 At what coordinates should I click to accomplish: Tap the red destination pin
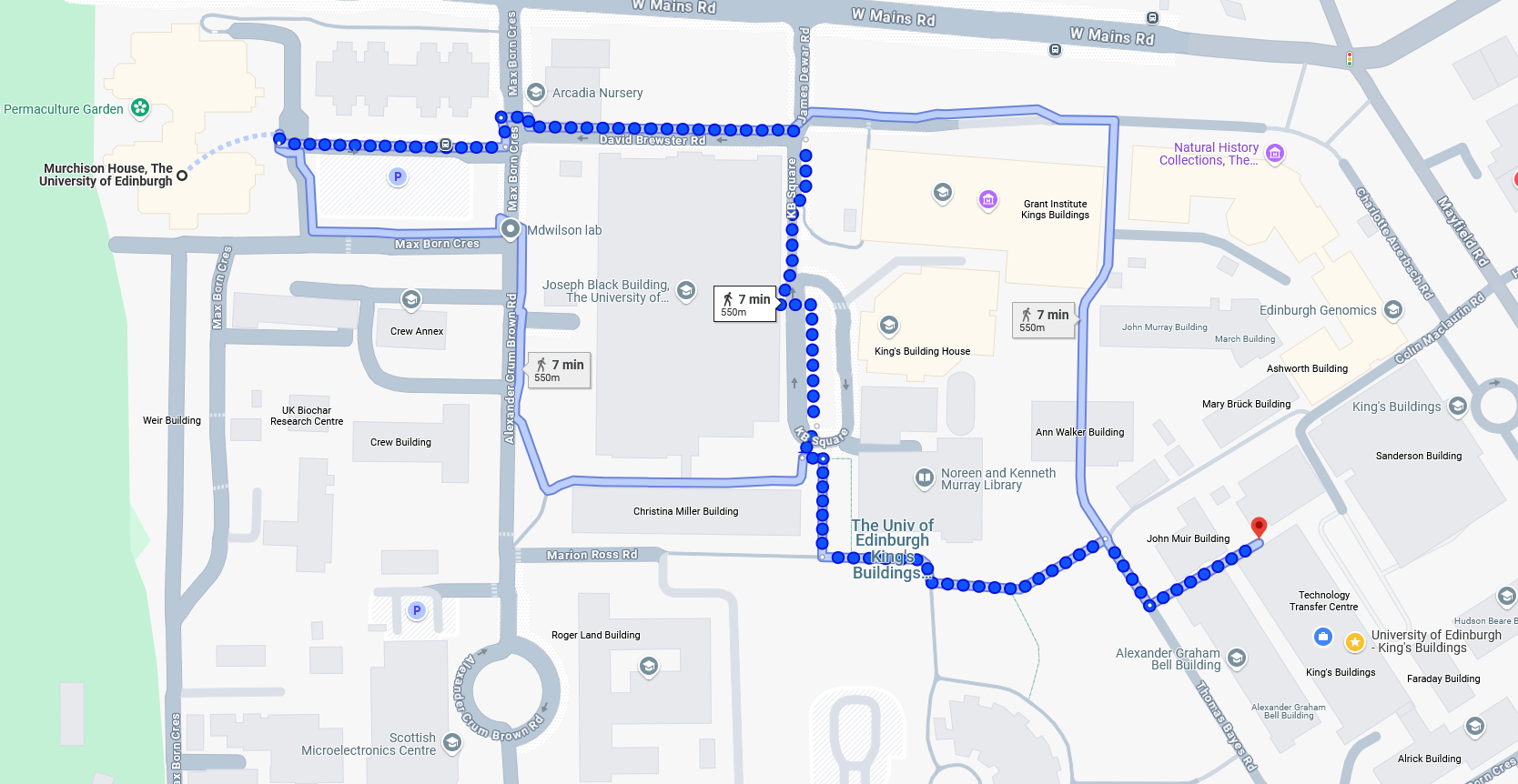[1259, 527]
